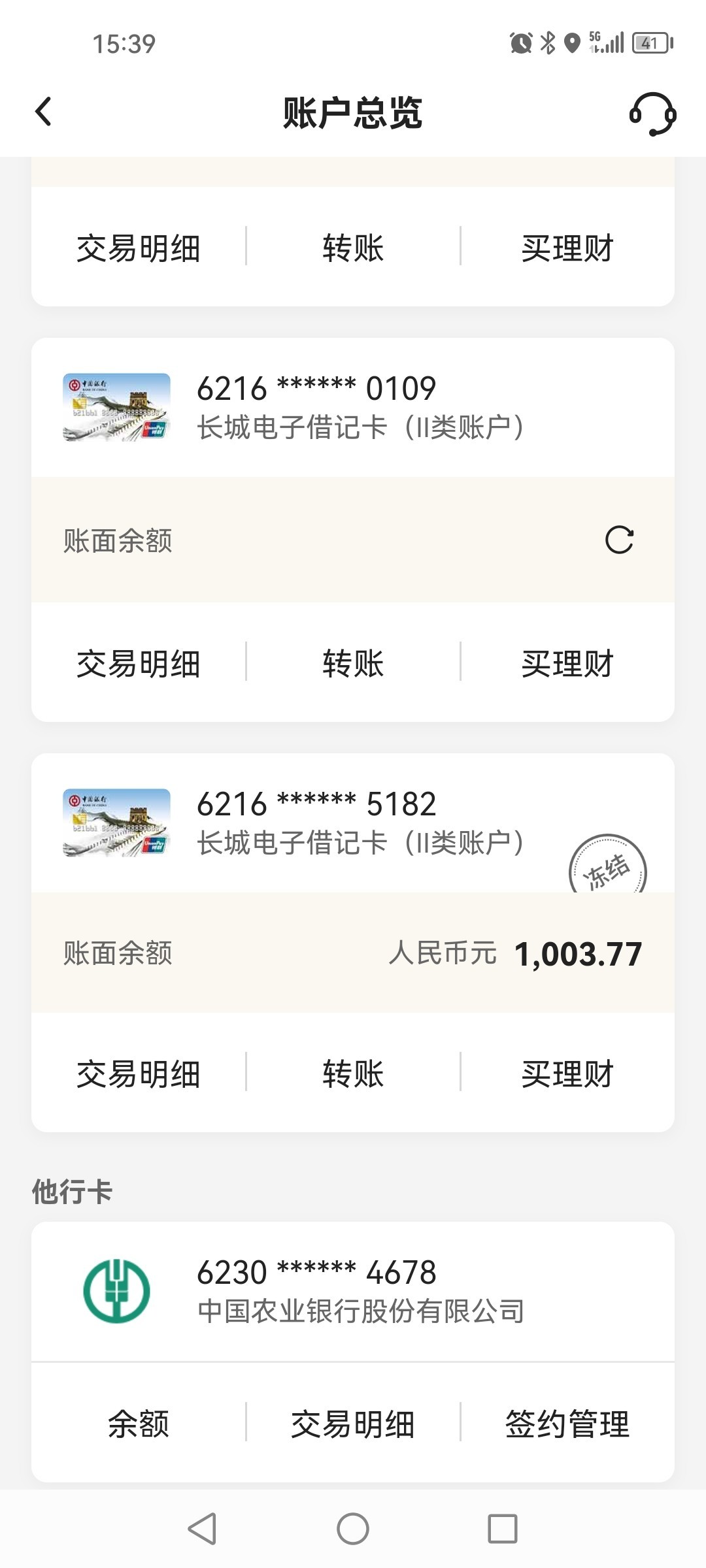This screenshot has height=1568, width=706.
Task: Refresh the balance of card ending 0109
Action: pyautogui.click(x=619, y=540)
